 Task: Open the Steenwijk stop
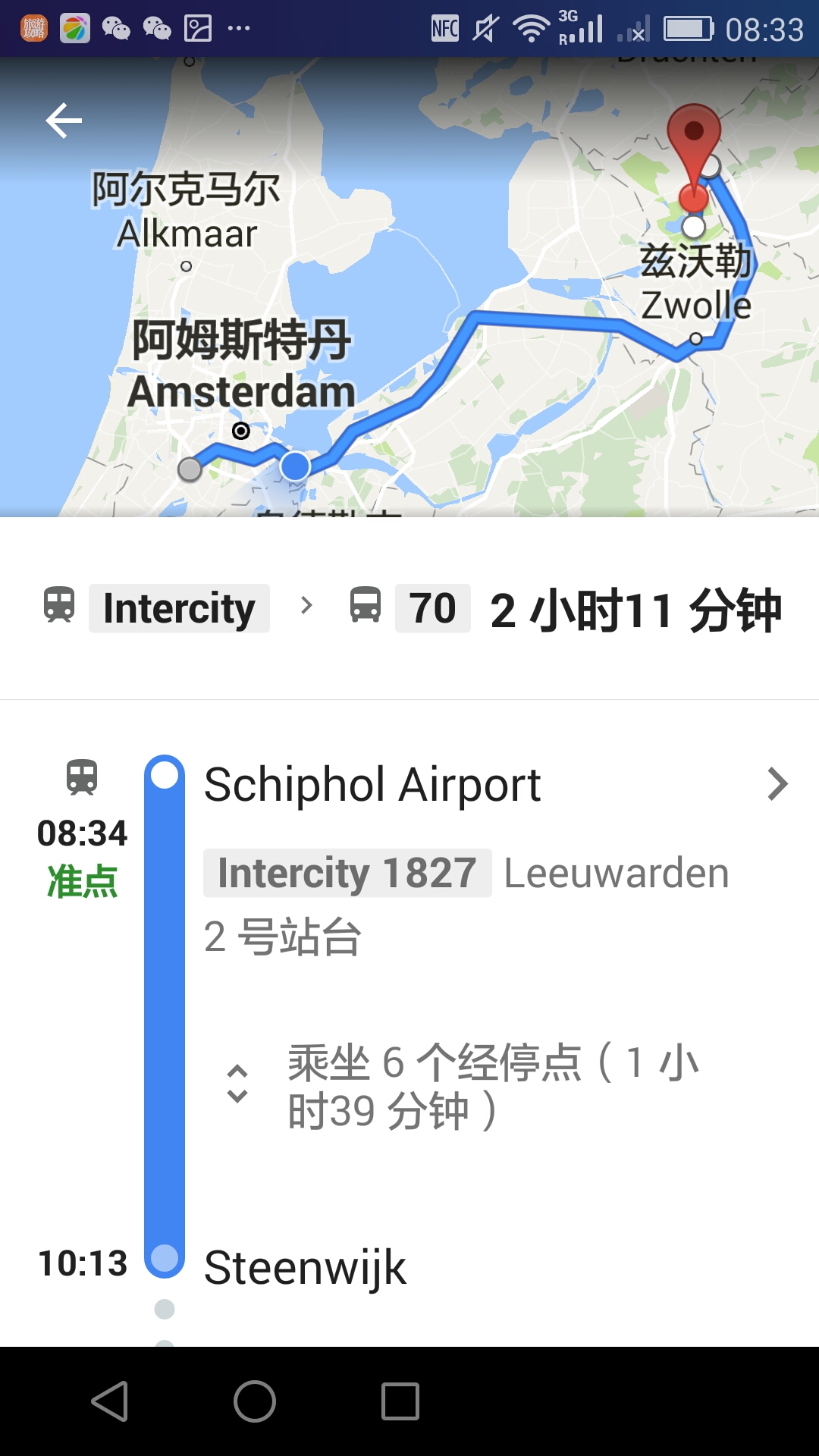coord(305,1266)
